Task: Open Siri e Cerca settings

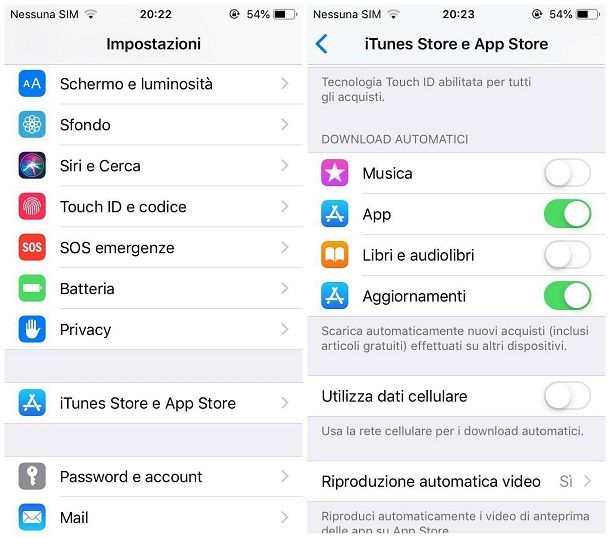Action: click(150, 166)
